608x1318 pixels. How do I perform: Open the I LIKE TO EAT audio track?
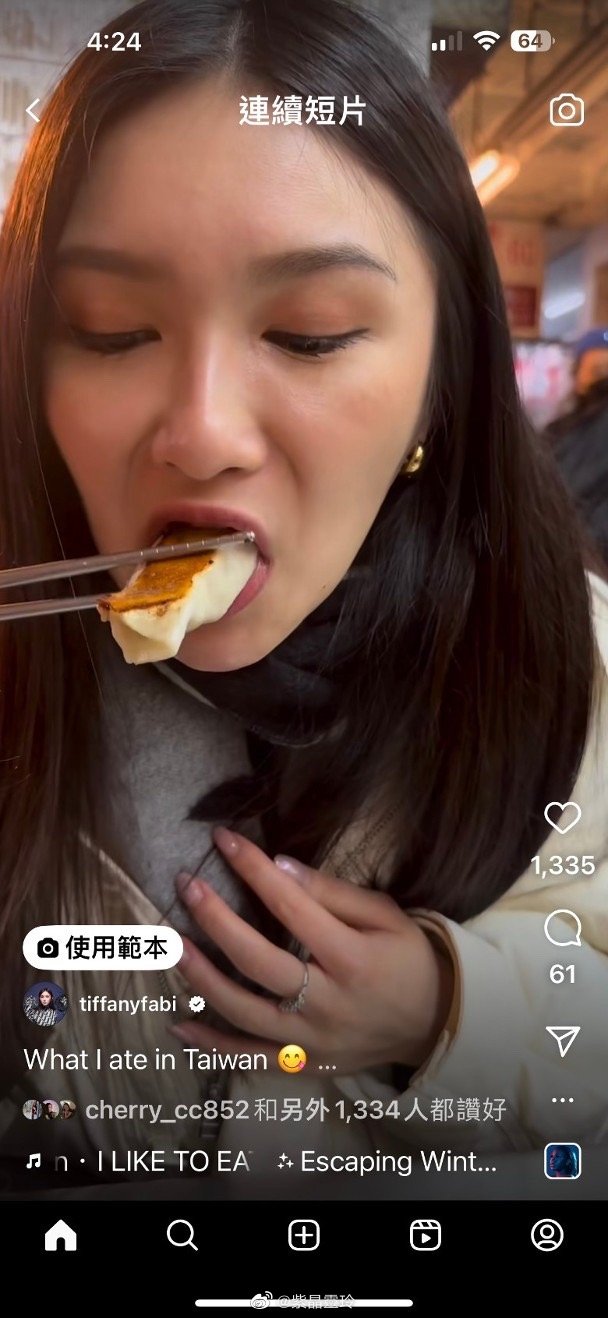150,1162
